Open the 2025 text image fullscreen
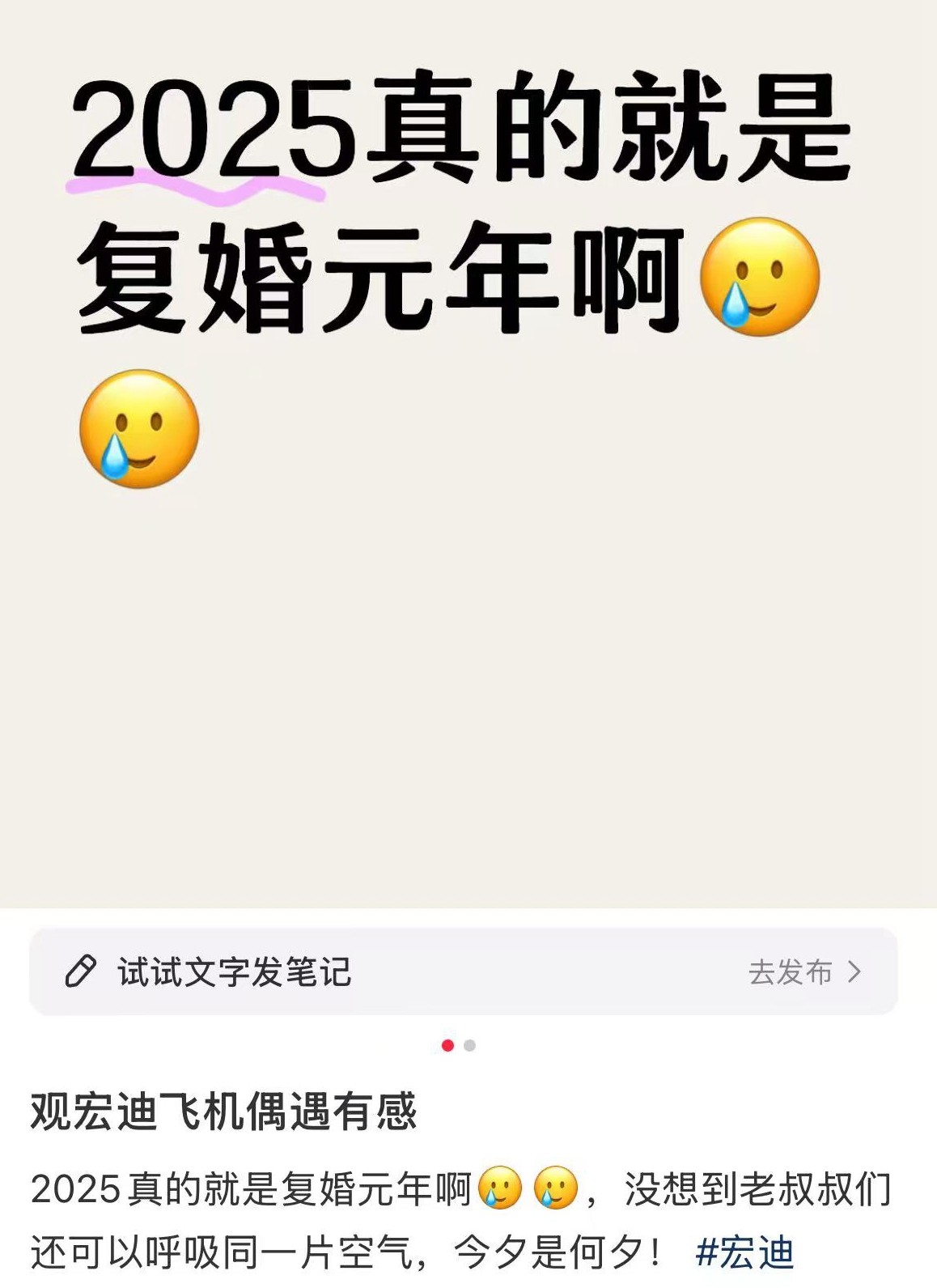The image size is (937, 1288). click(x=468, y=453)
